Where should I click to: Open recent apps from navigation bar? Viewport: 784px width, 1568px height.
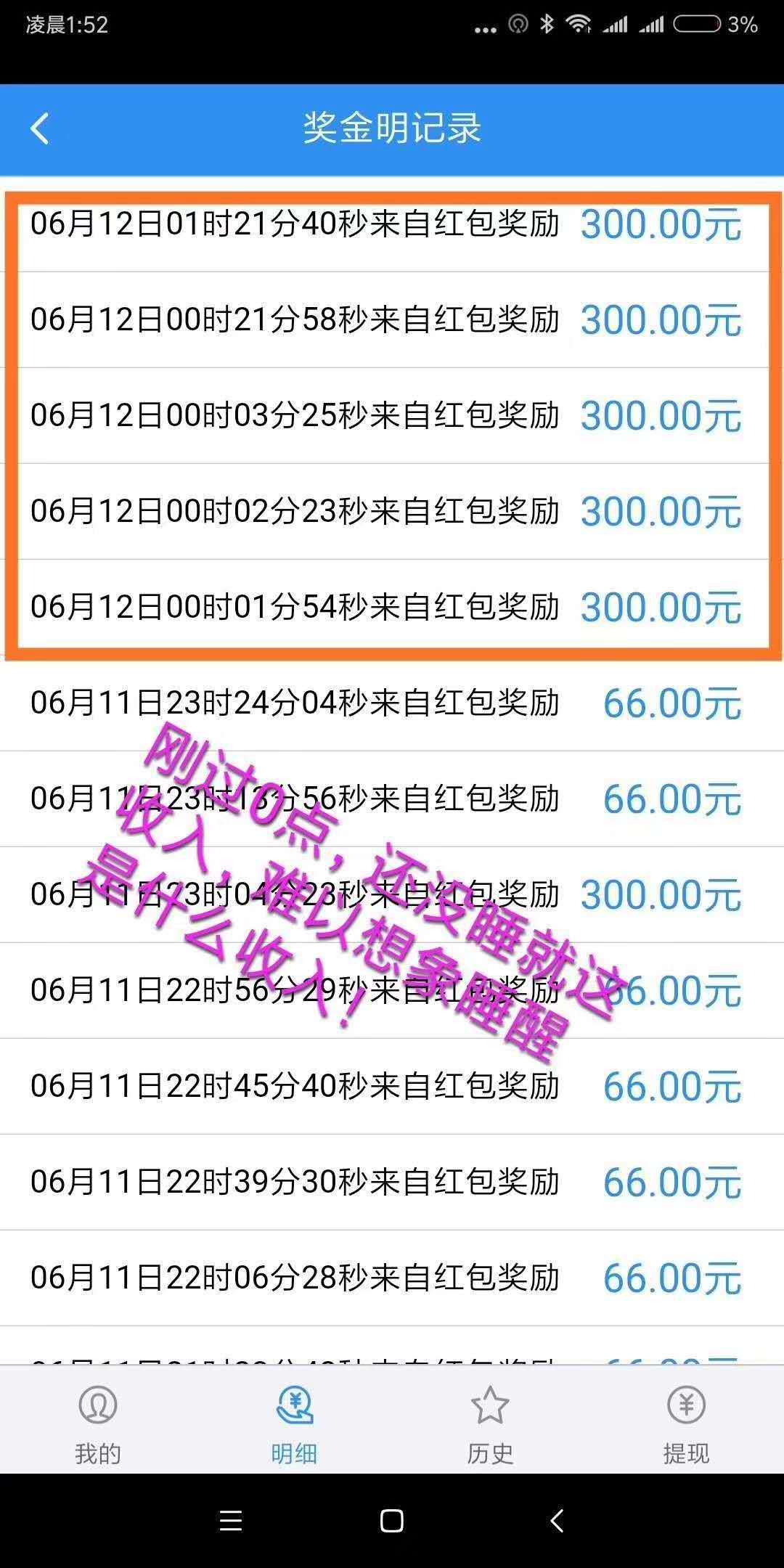pyautogui.click(x=230, y=1520)
